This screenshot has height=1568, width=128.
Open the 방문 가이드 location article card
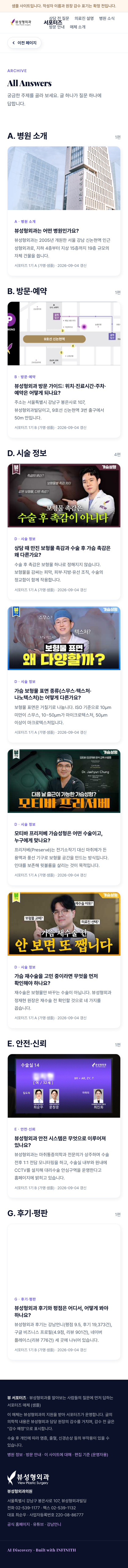pos(64,369)
